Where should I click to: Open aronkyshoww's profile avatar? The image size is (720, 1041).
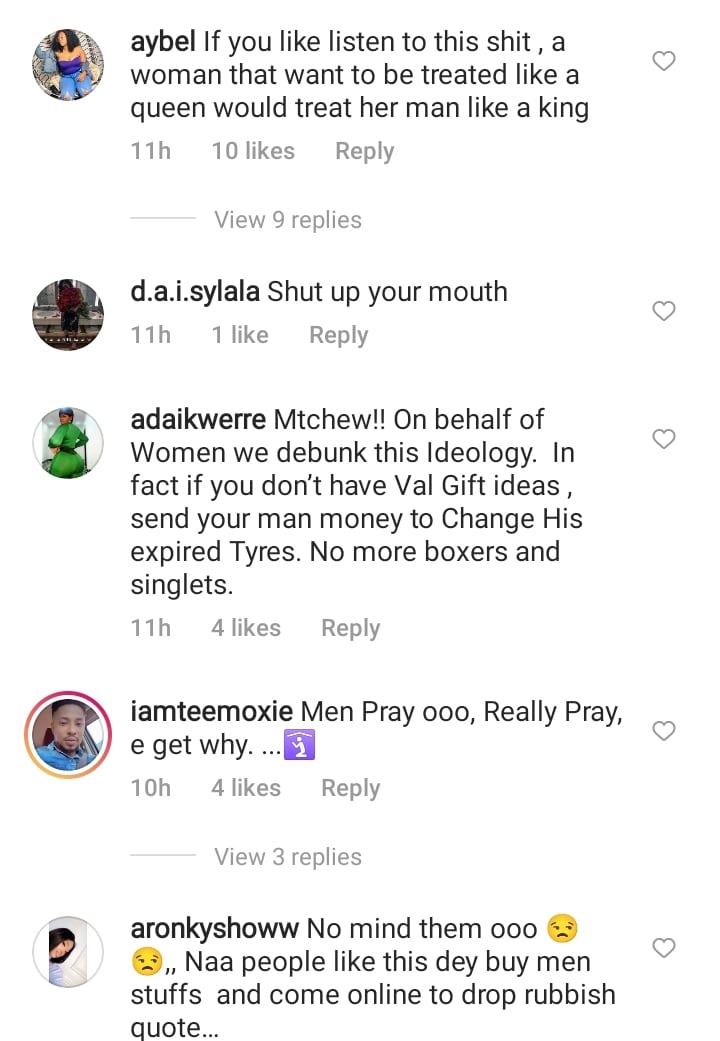pyautogui.click(x=69, y=951)
